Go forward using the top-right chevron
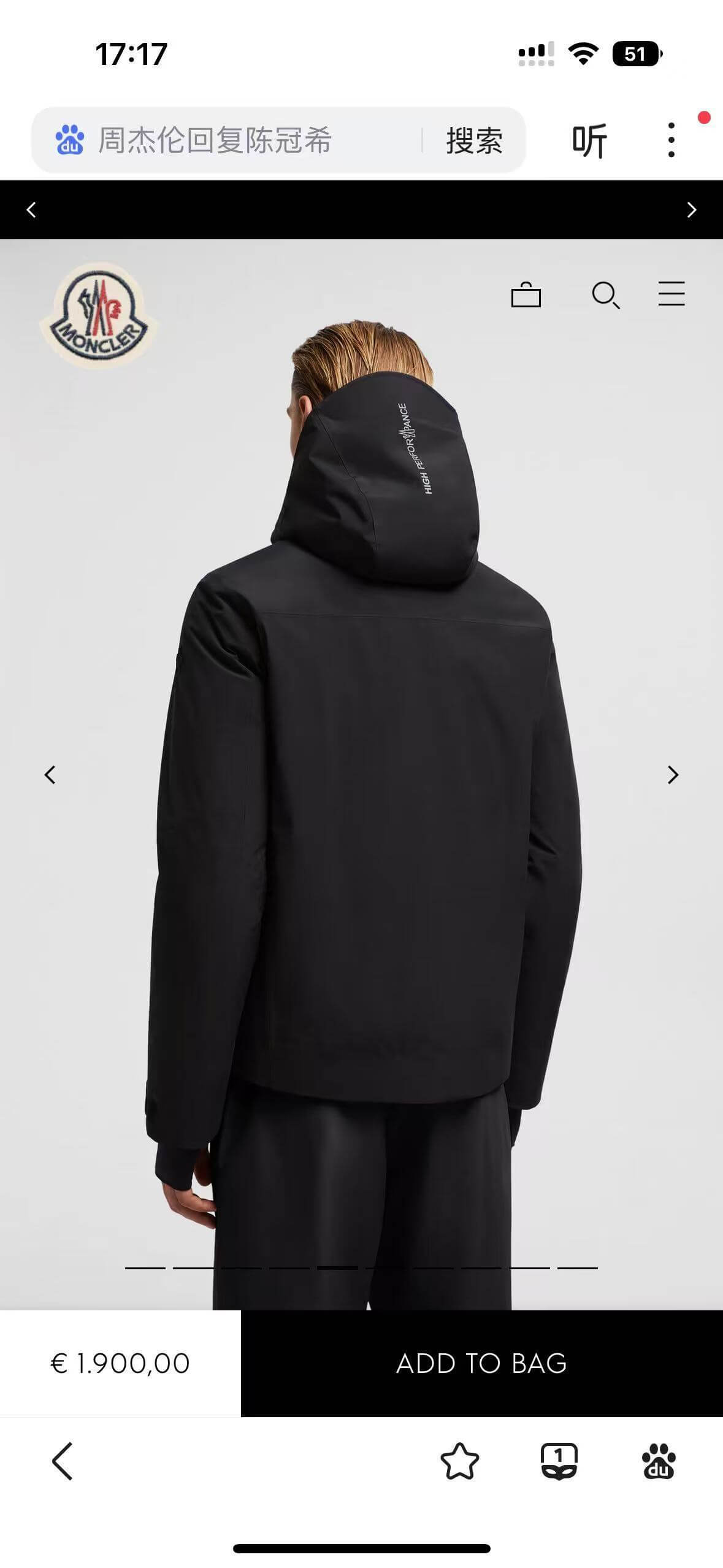The width and height of the screenshot is (723, 1568). click(691, 209)
